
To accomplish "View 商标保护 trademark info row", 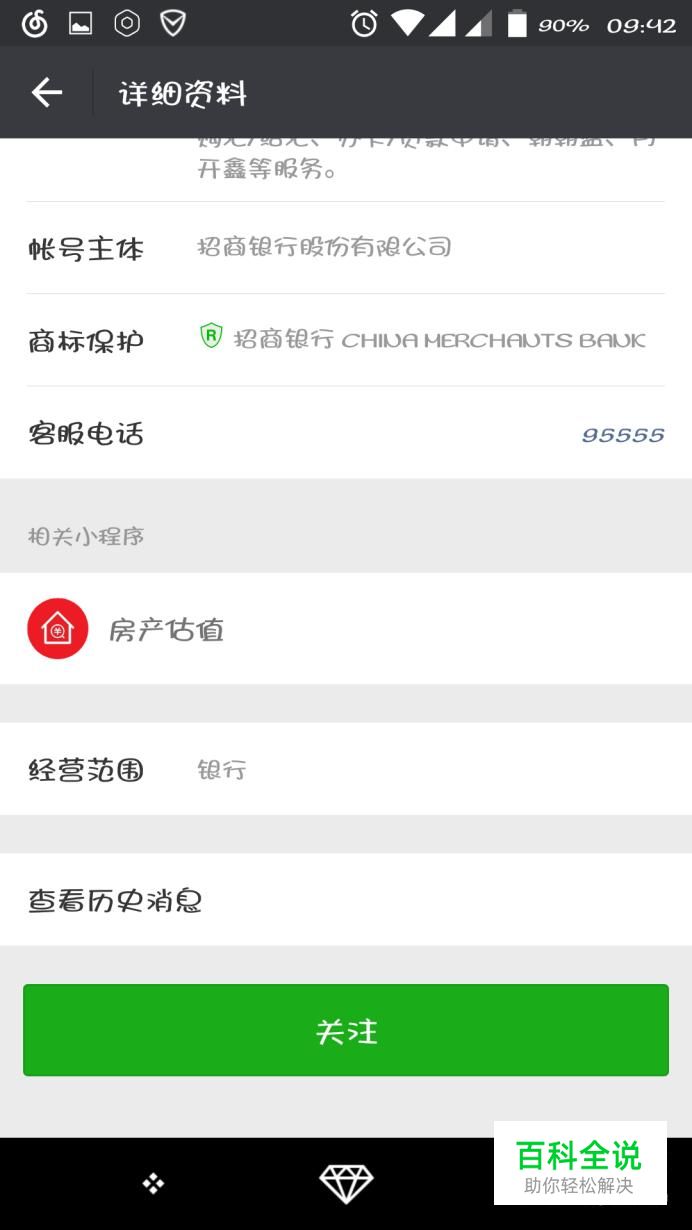I will click(345, 340).
